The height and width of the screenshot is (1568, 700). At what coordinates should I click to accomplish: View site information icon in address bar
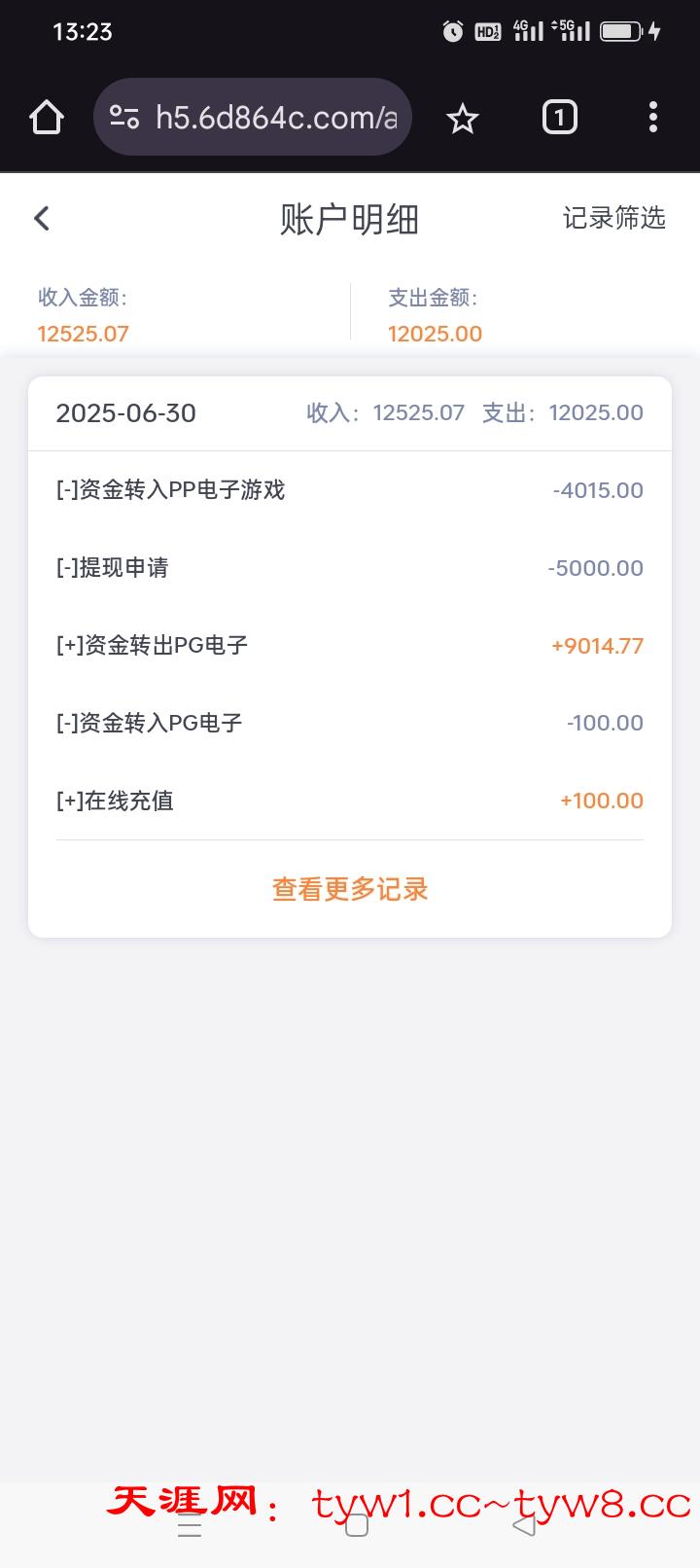(124, 118)
